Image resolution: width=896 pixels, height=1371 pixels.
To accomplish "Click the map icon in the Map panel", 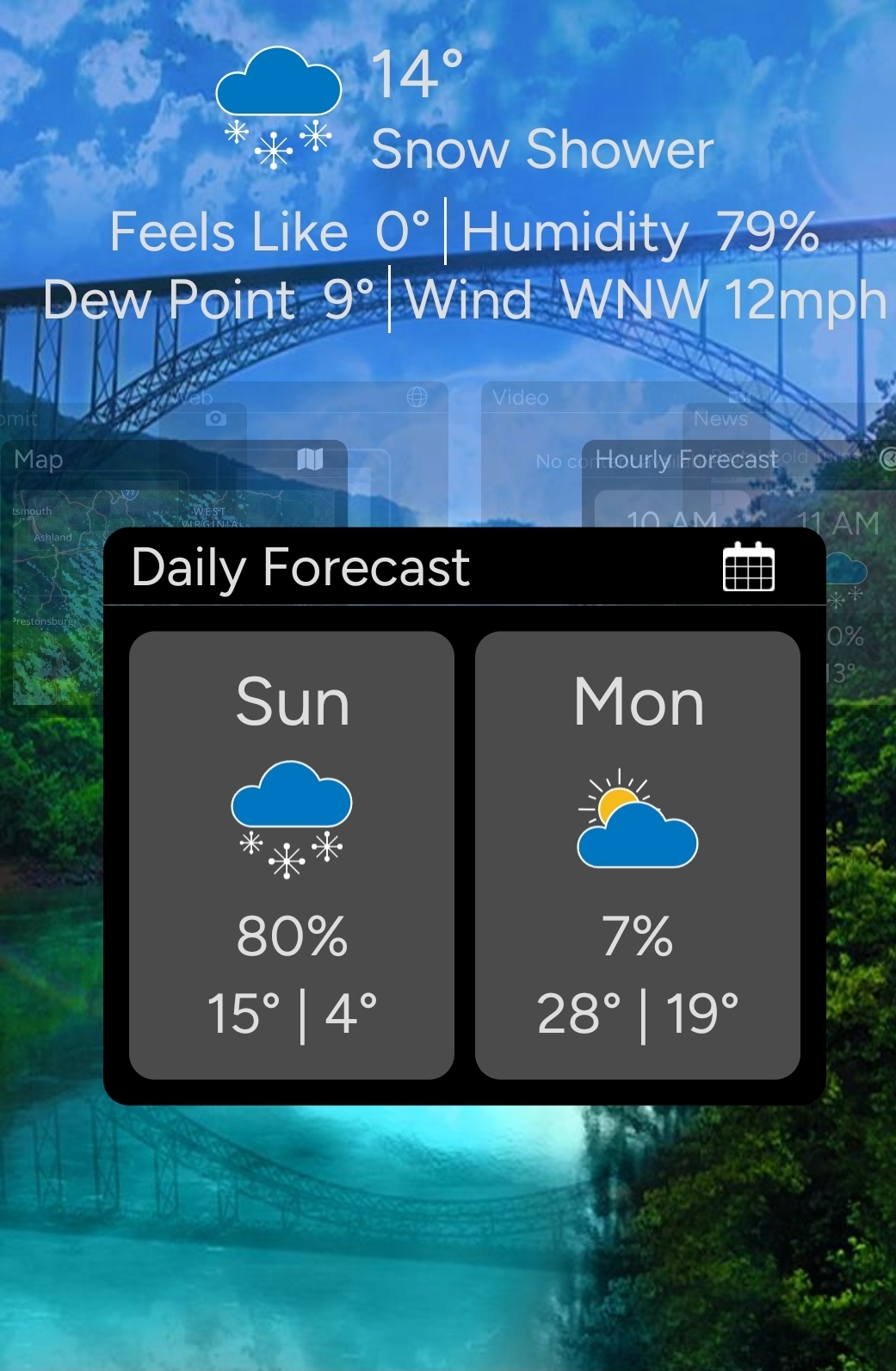I will click(310, 460).
